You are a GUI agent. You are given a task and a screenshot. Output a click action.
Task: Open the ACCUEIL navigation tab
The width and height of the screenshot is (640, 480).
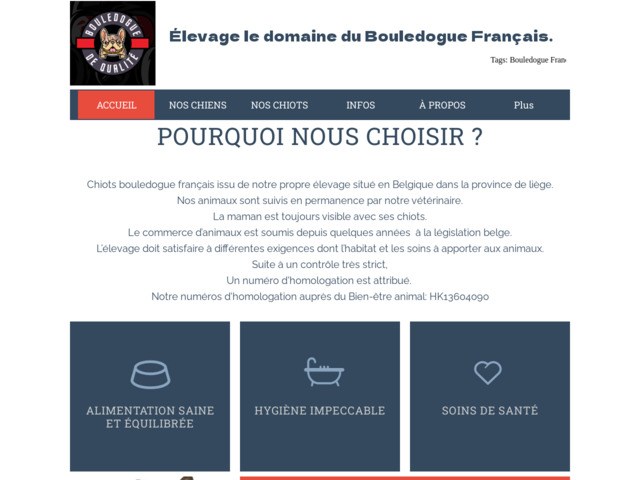[116, 105]
